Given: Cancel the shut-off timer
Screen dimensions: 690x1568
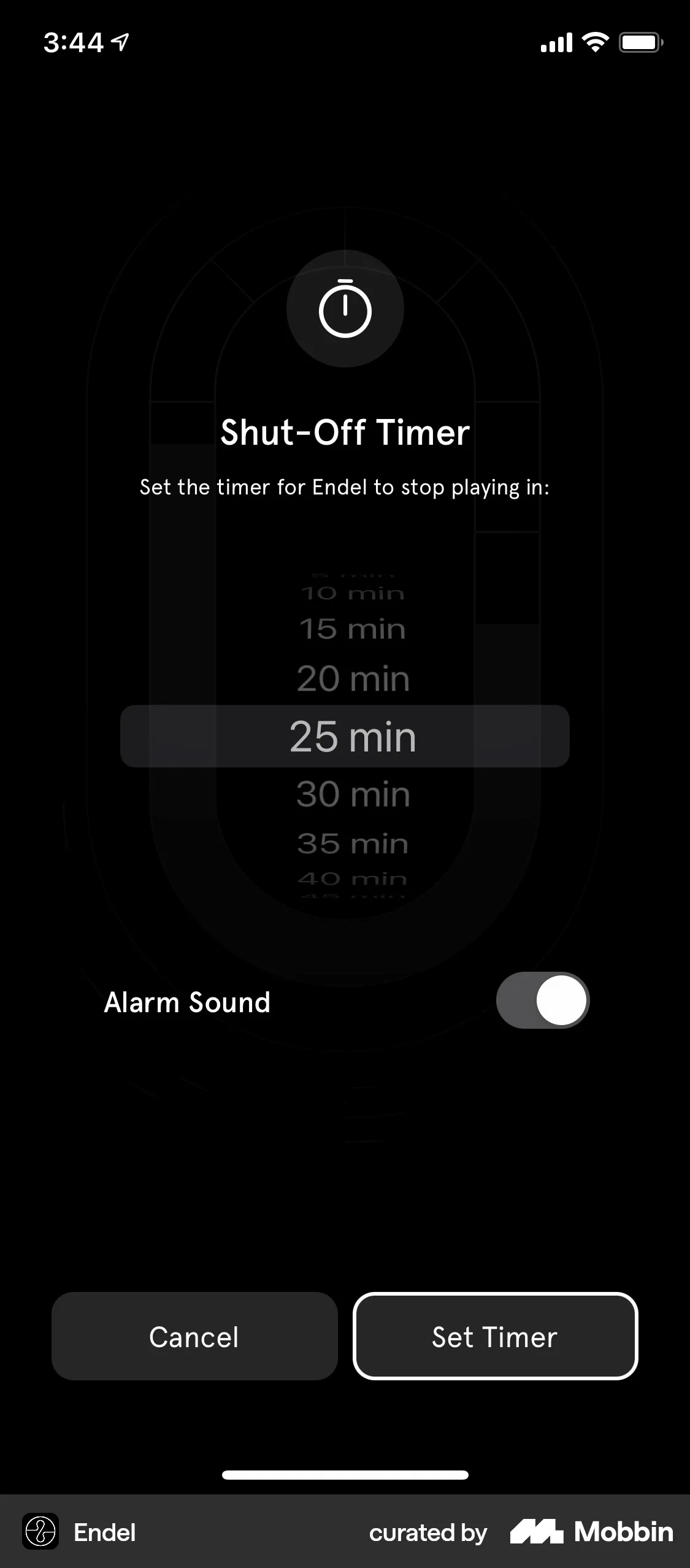Looking at the screenshot, I should (x=194, y=1336).
